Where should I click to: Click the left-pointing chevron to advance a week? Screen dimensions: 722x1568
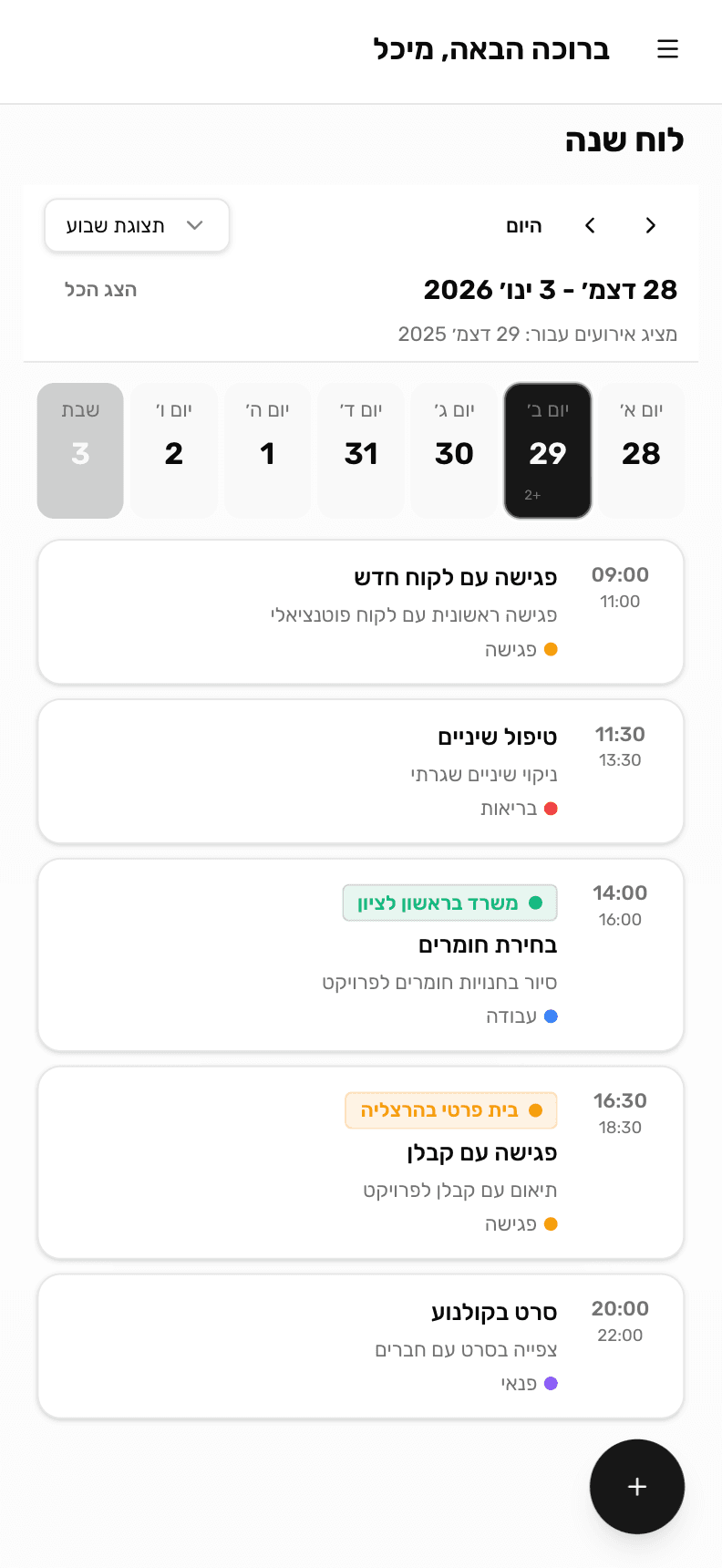click(x=590, y=225)
